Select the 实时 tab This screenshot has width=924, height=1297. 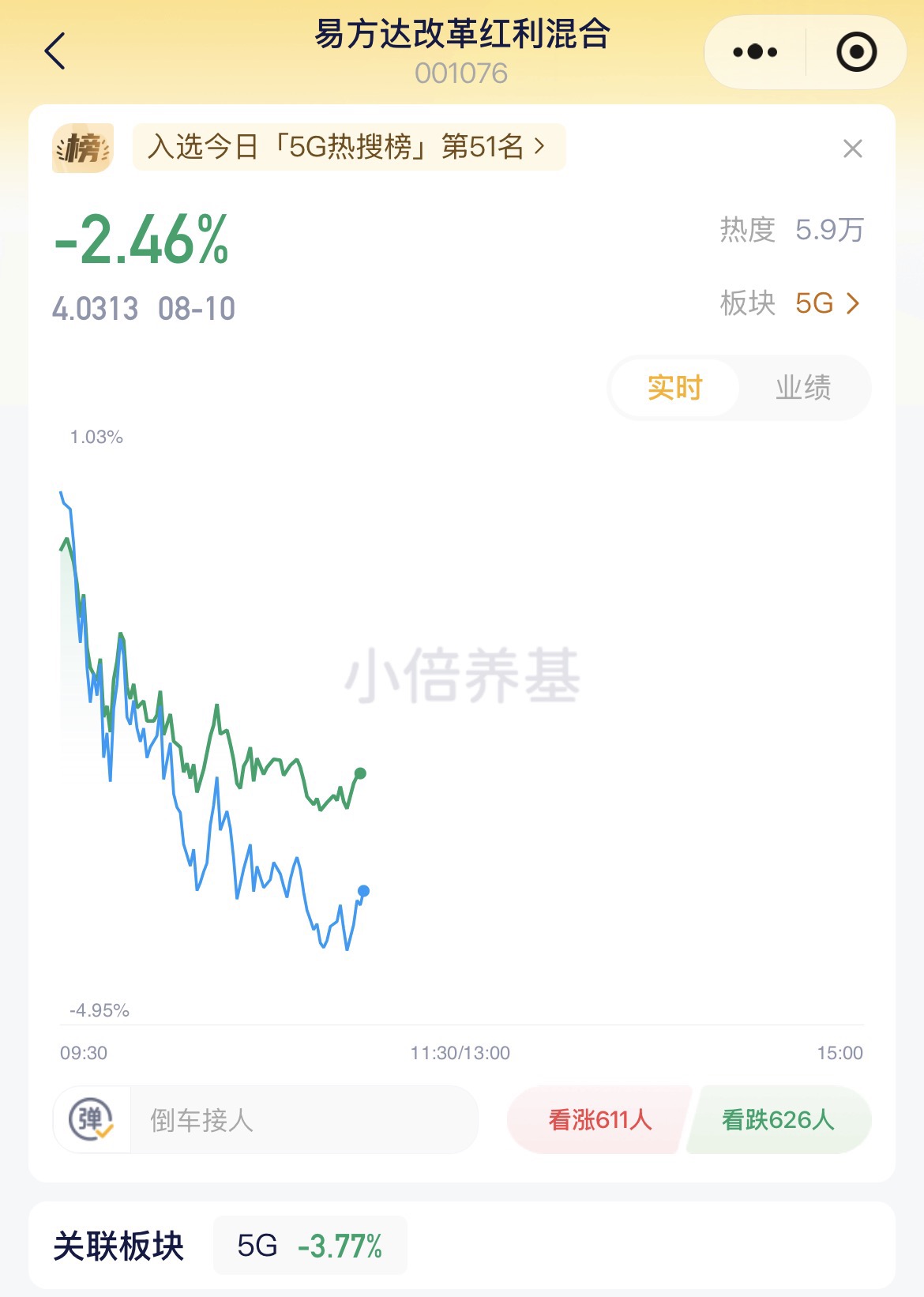click(x=674, y=388)
